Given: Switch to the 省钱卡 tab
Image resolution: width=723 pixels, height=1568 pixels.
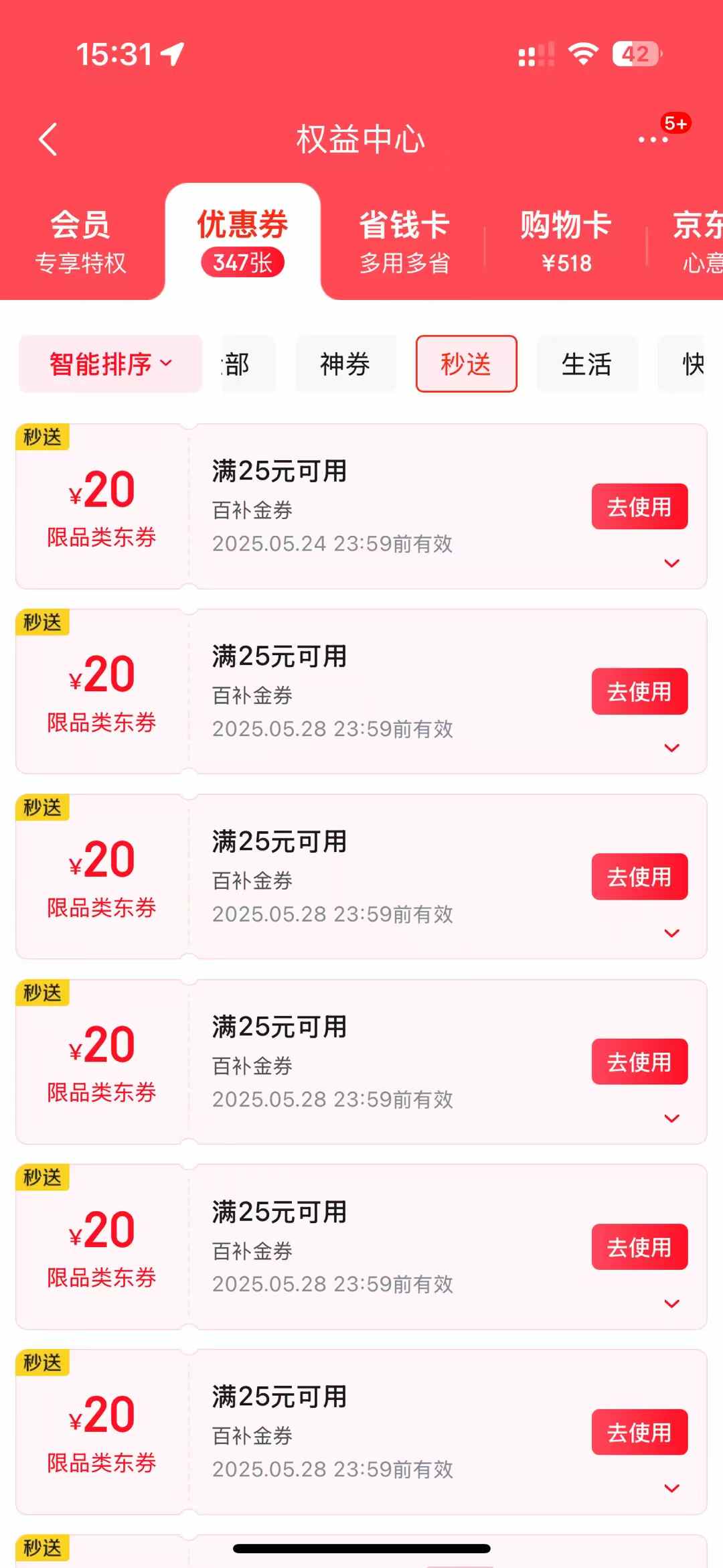Looking at the screenshot, I should tap(404, 242).
